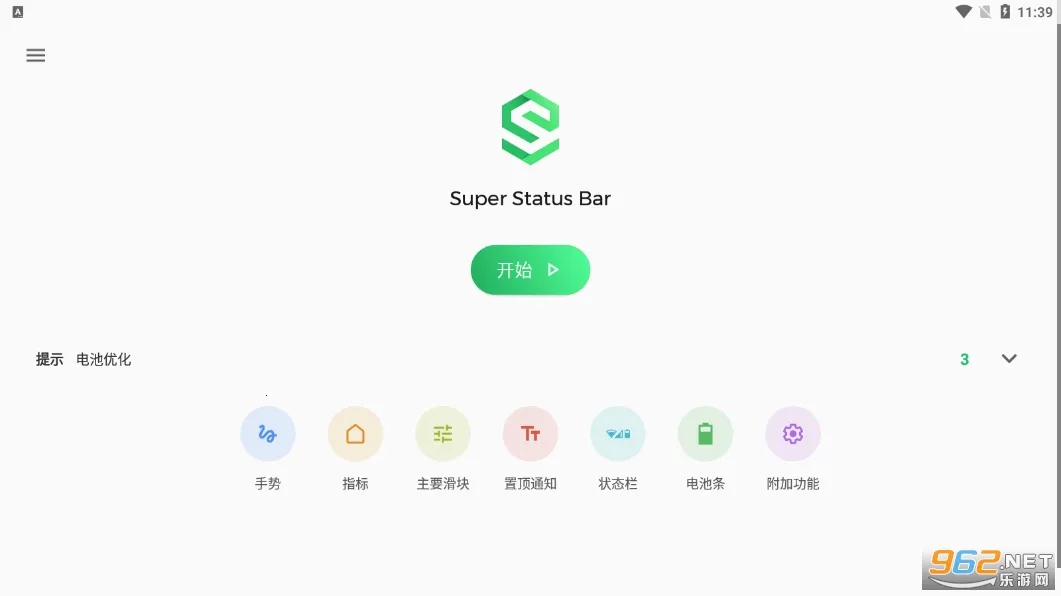Screen dimensions: 1061x596
Task: Expand the 提示 tips chevron
Action: coord(1009,359)
